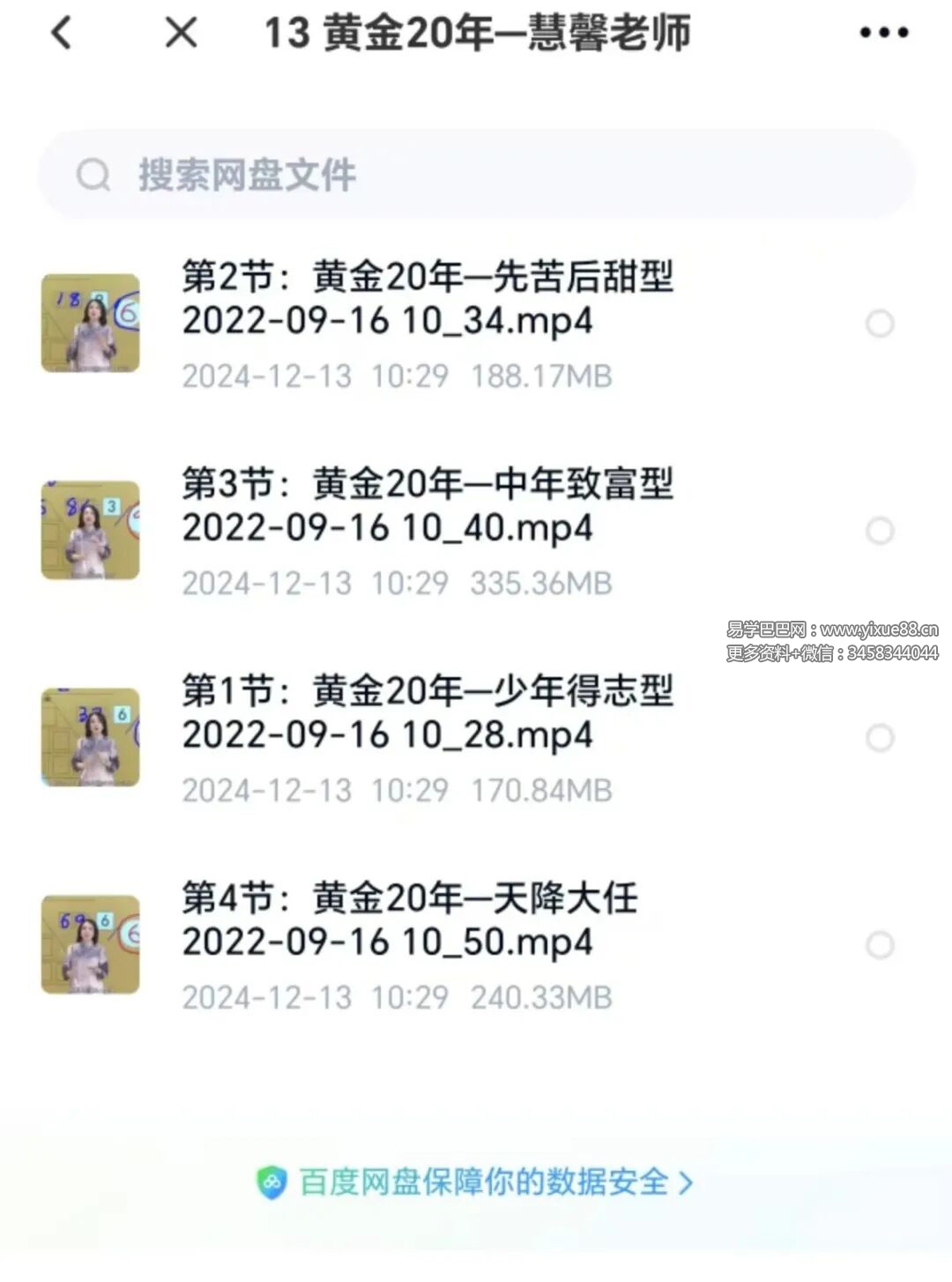Open the 第3节 中年致富型 video file
Image resolution: width=952 pixels, height=1282 pixels.
click(x=428, y=506)
